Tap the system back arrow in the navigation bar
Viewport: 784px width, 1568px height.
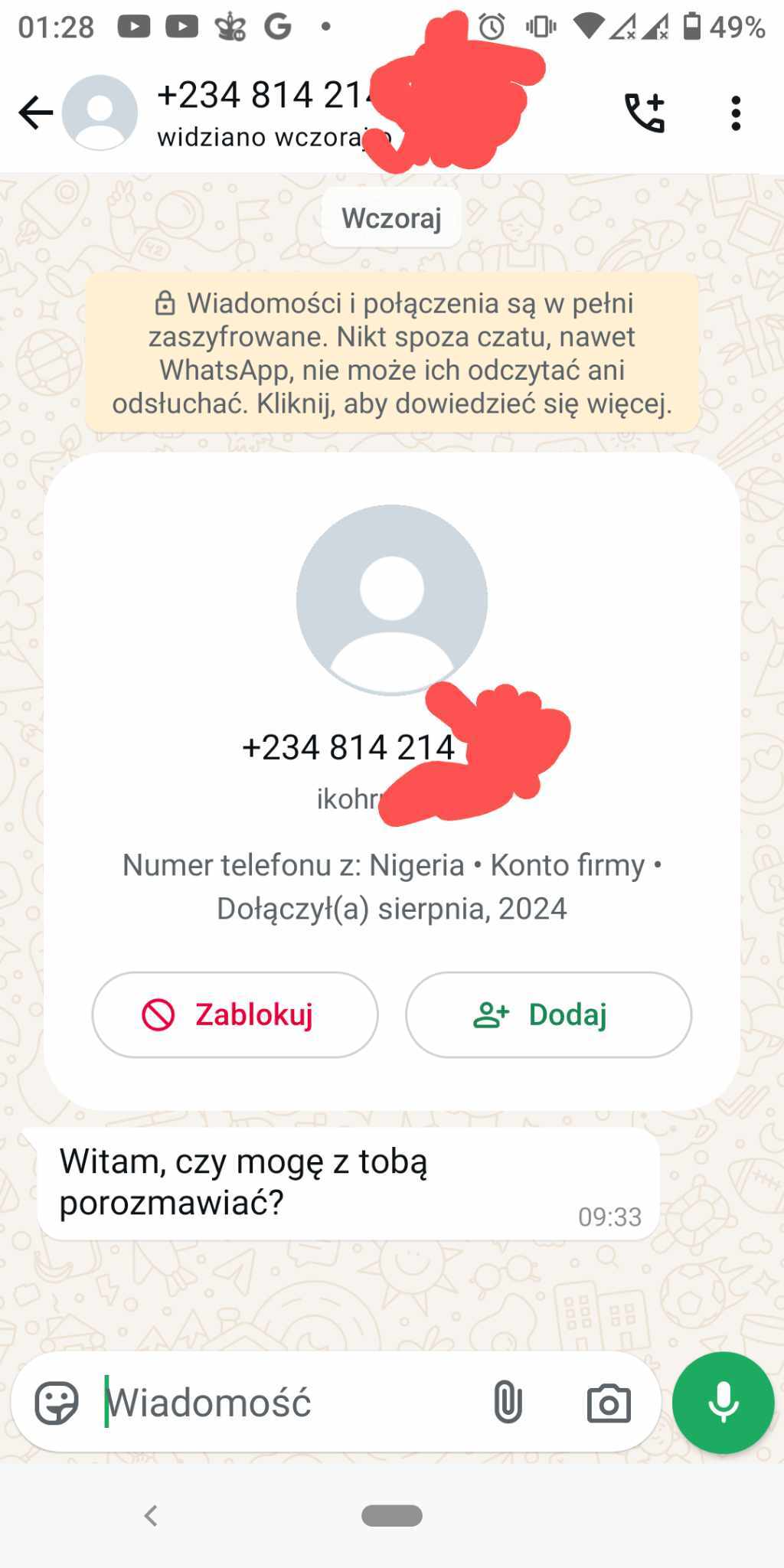pyautogui.click(x=151, y=1515)
